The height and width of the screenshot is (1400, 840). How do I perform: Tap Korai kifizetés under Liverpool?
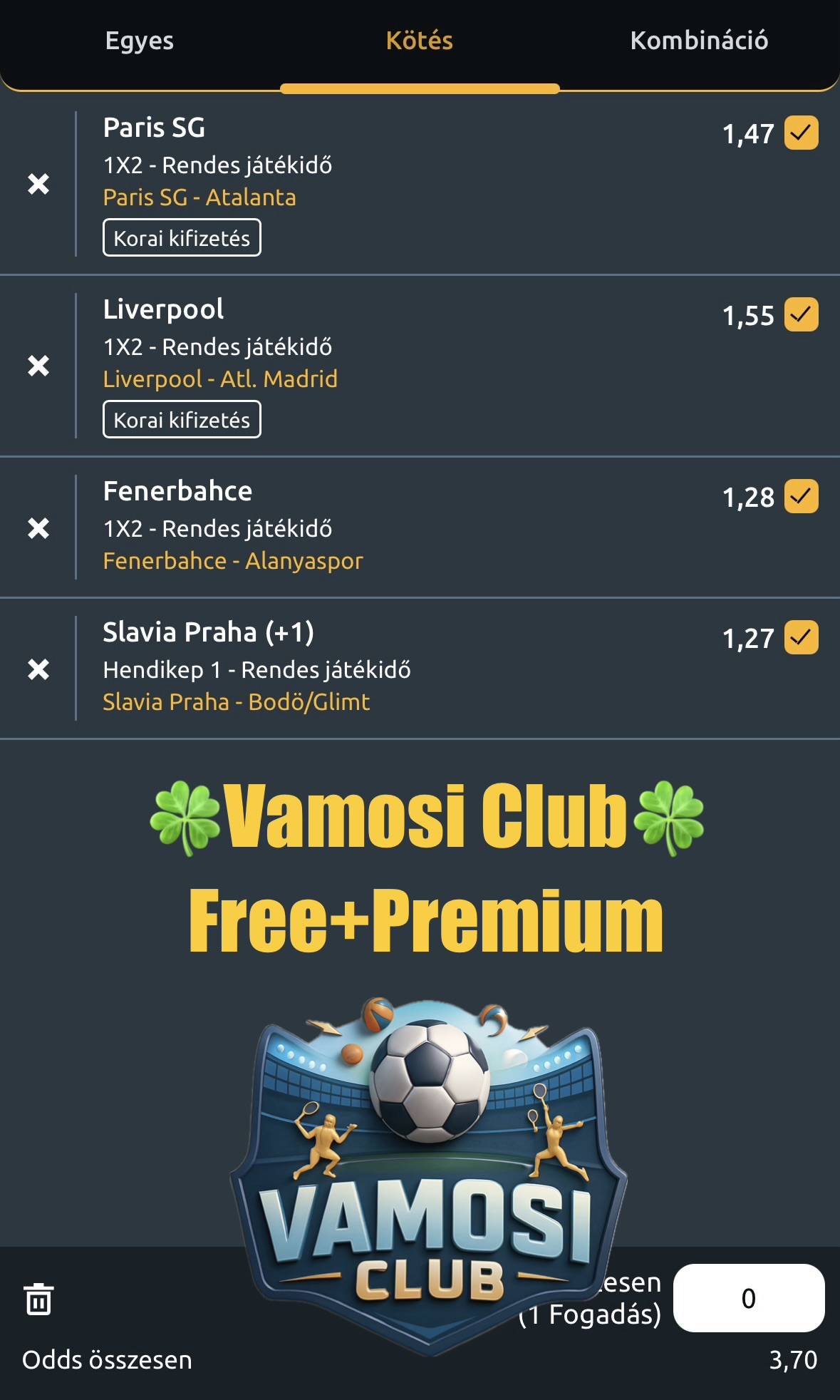tap(182, 420)
